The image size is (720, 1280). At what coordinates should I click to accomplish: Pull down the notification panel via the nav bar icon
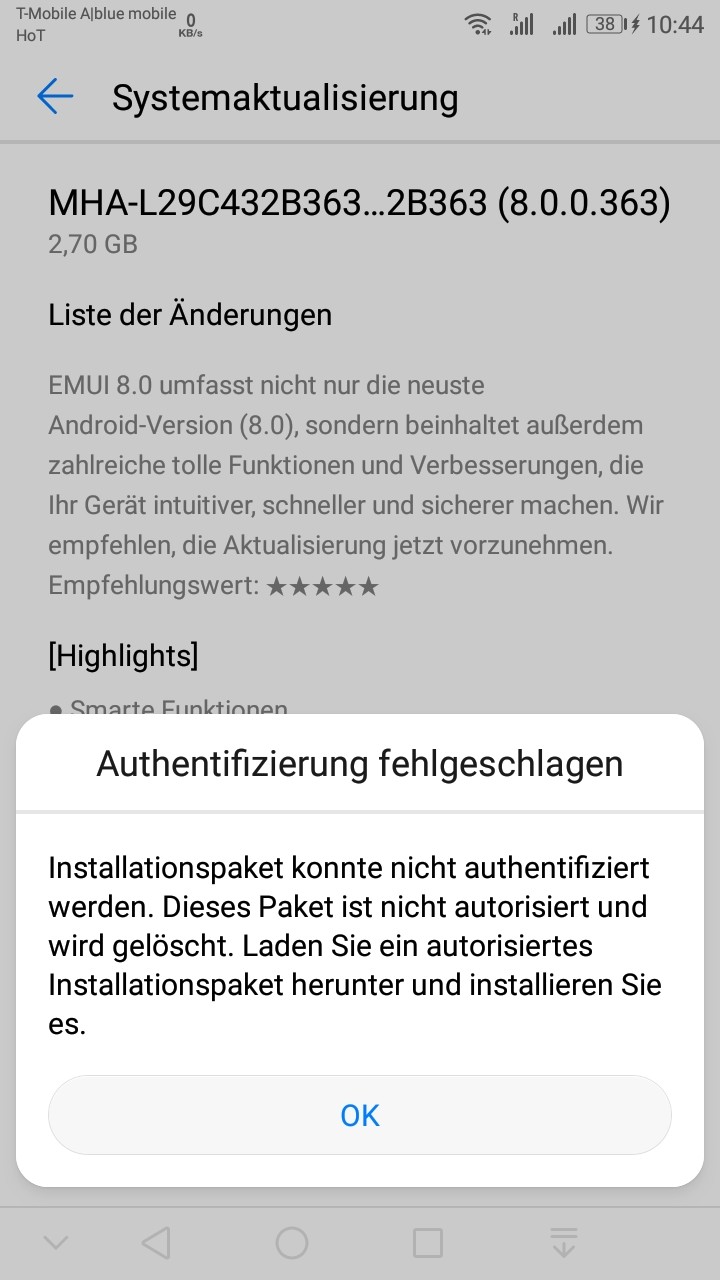(564, 1243)
